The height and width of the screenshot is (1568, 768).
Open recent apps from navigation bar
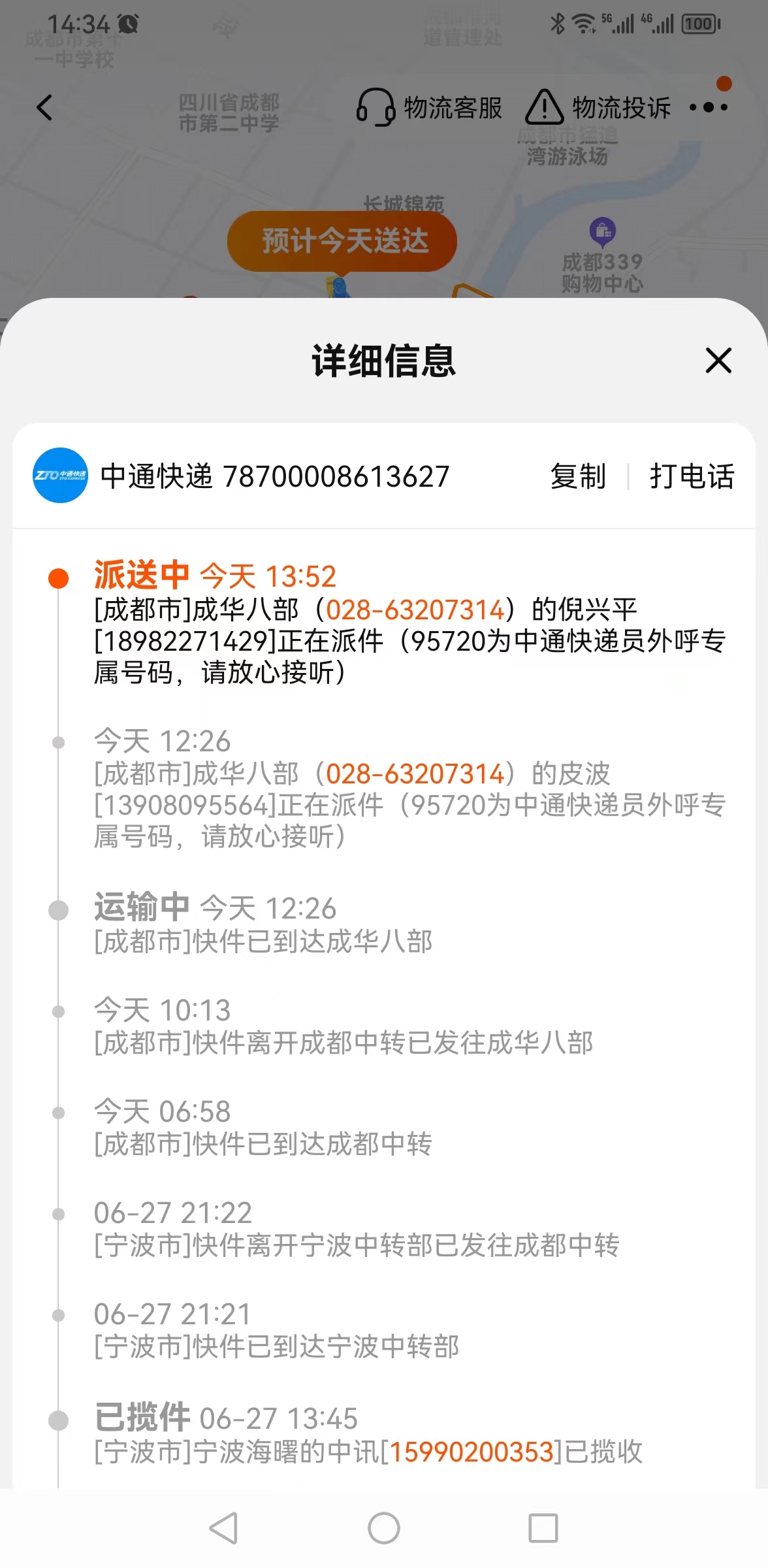click(x=543, y=1528)
